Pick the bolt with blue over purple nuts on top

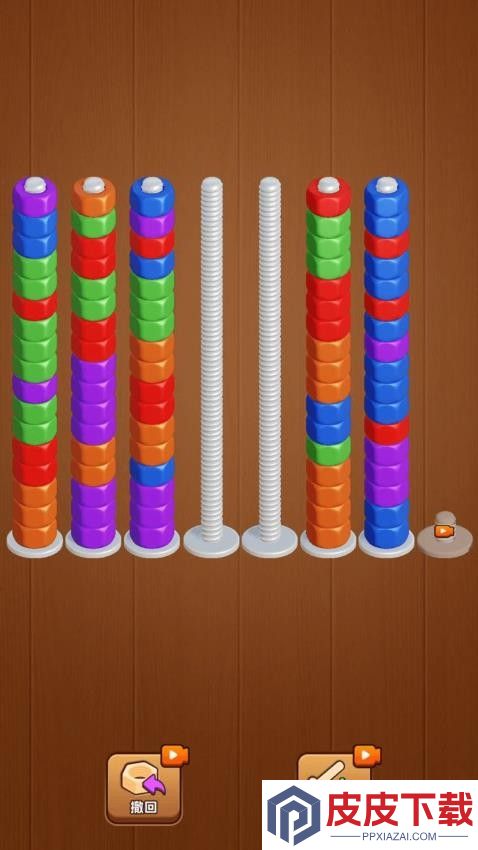(152, 366)
